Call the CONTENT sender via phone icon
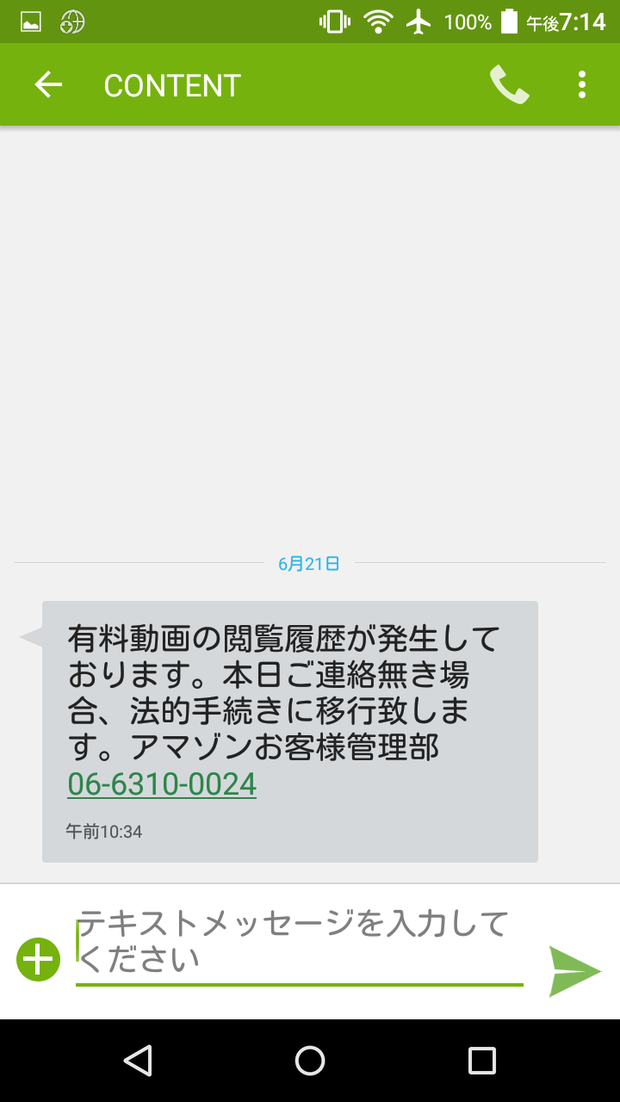This screenshot has width=620, height=1102. point(510,85)
